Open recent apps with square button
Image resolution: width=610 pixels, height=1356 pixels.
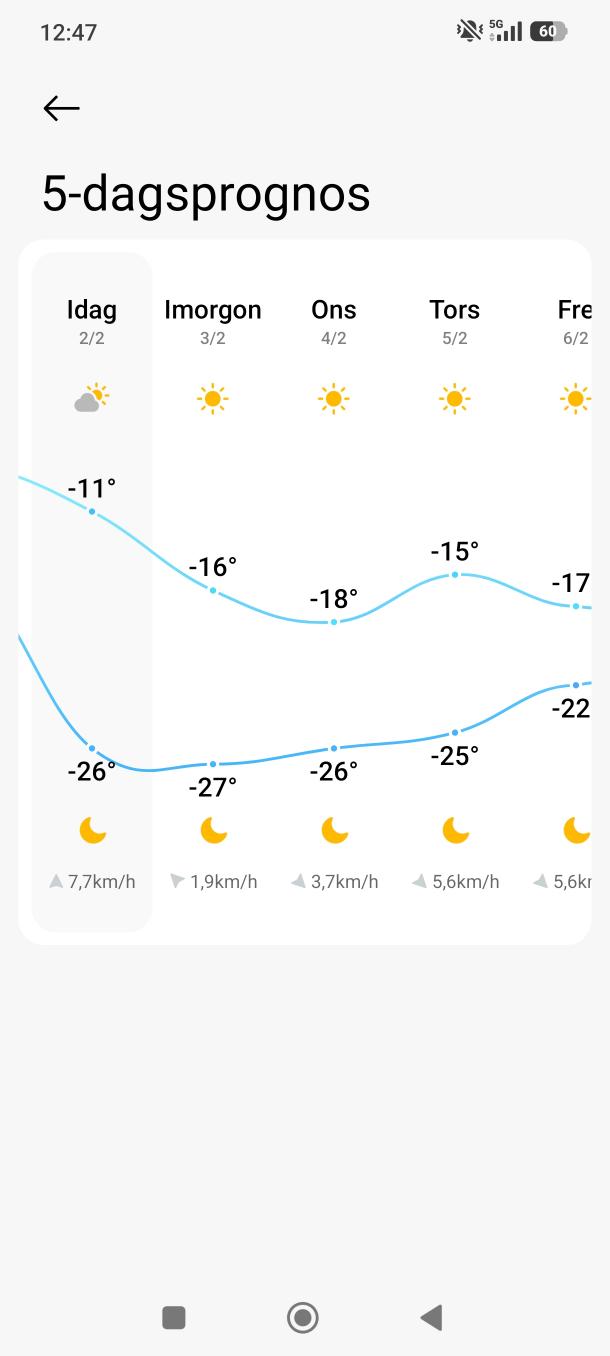click(174, 1317)
